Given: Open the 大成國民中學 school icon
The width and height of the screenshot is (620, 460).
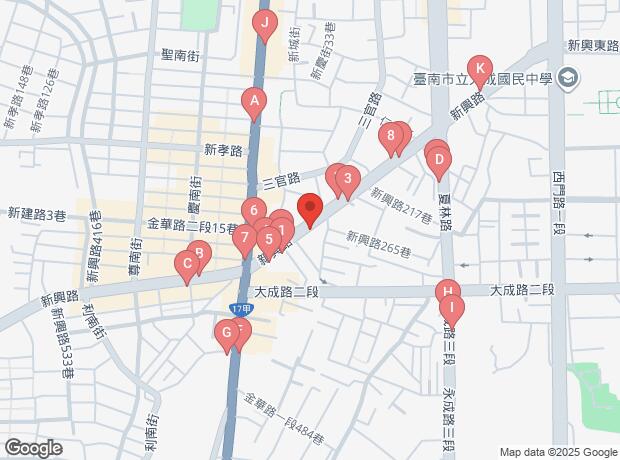Looking at the screenshot, I should [568, 79].
